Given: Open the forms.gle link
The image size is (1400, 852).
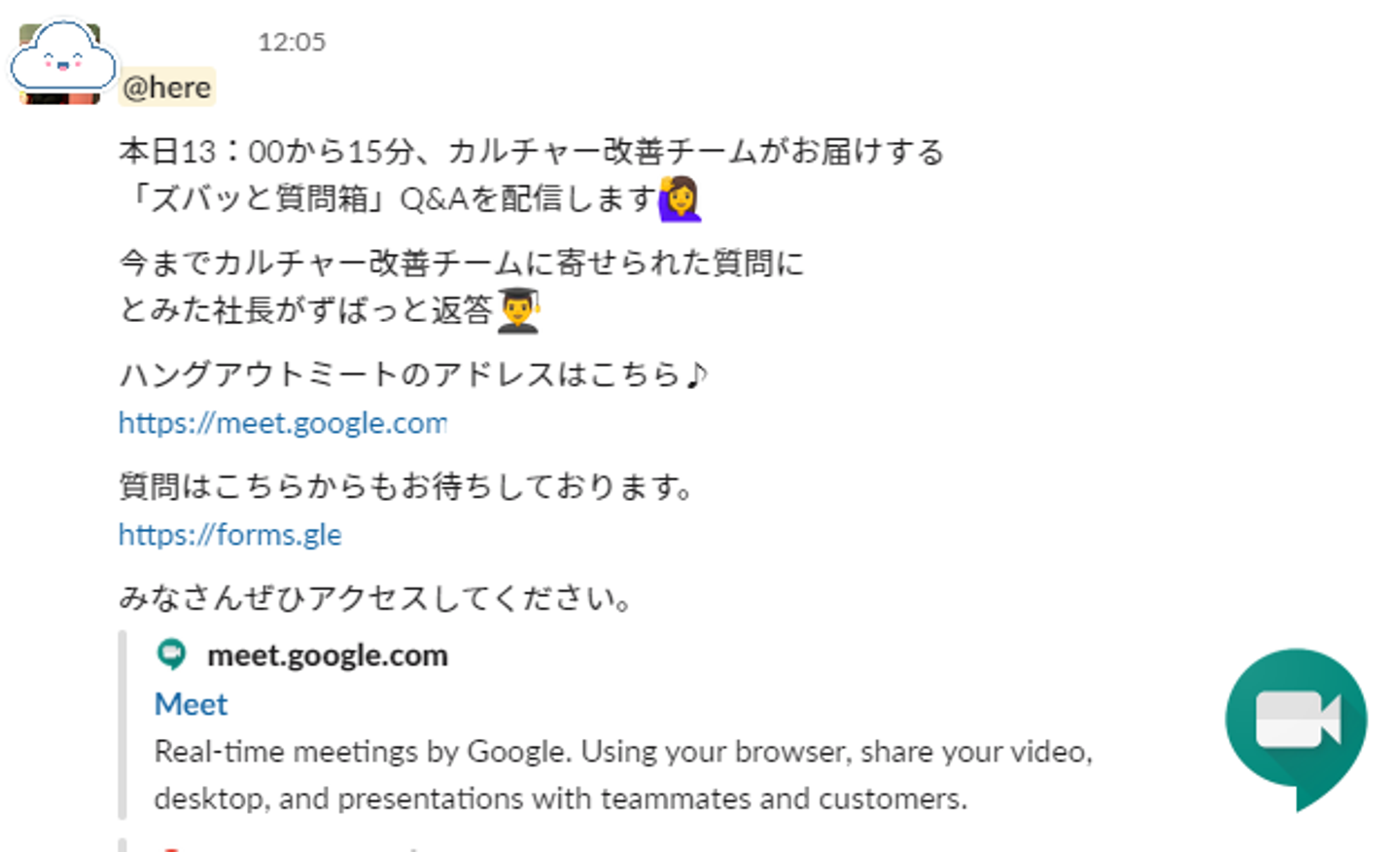Looking at the screenshot, I should (229, 535).
